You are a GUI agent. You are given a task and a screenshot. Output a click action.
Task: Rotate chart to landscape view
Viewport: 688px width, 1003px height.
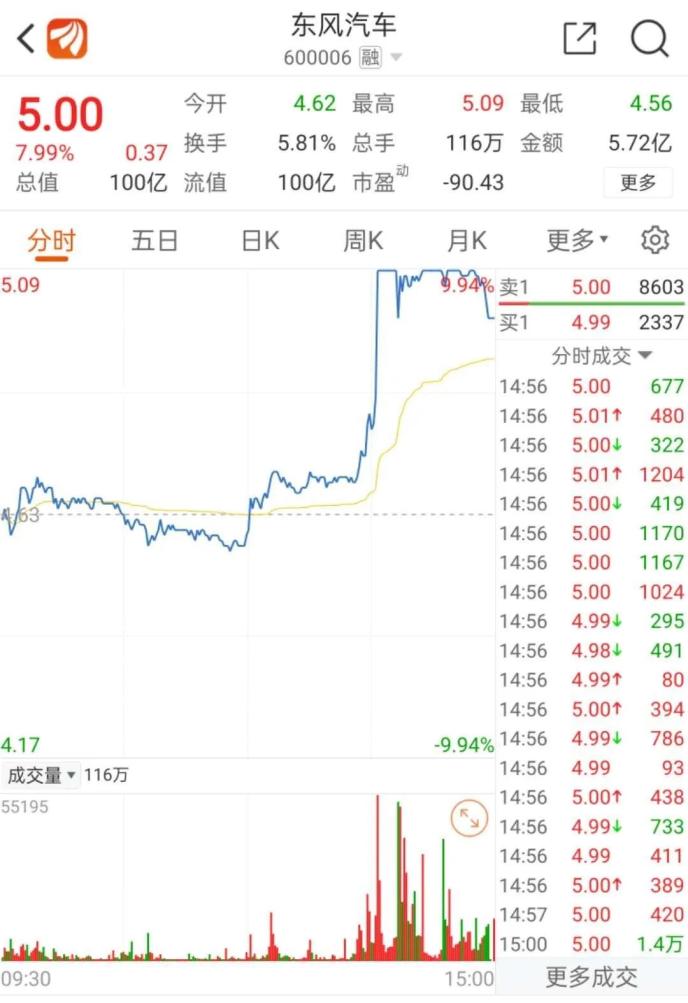coord(467,819)
